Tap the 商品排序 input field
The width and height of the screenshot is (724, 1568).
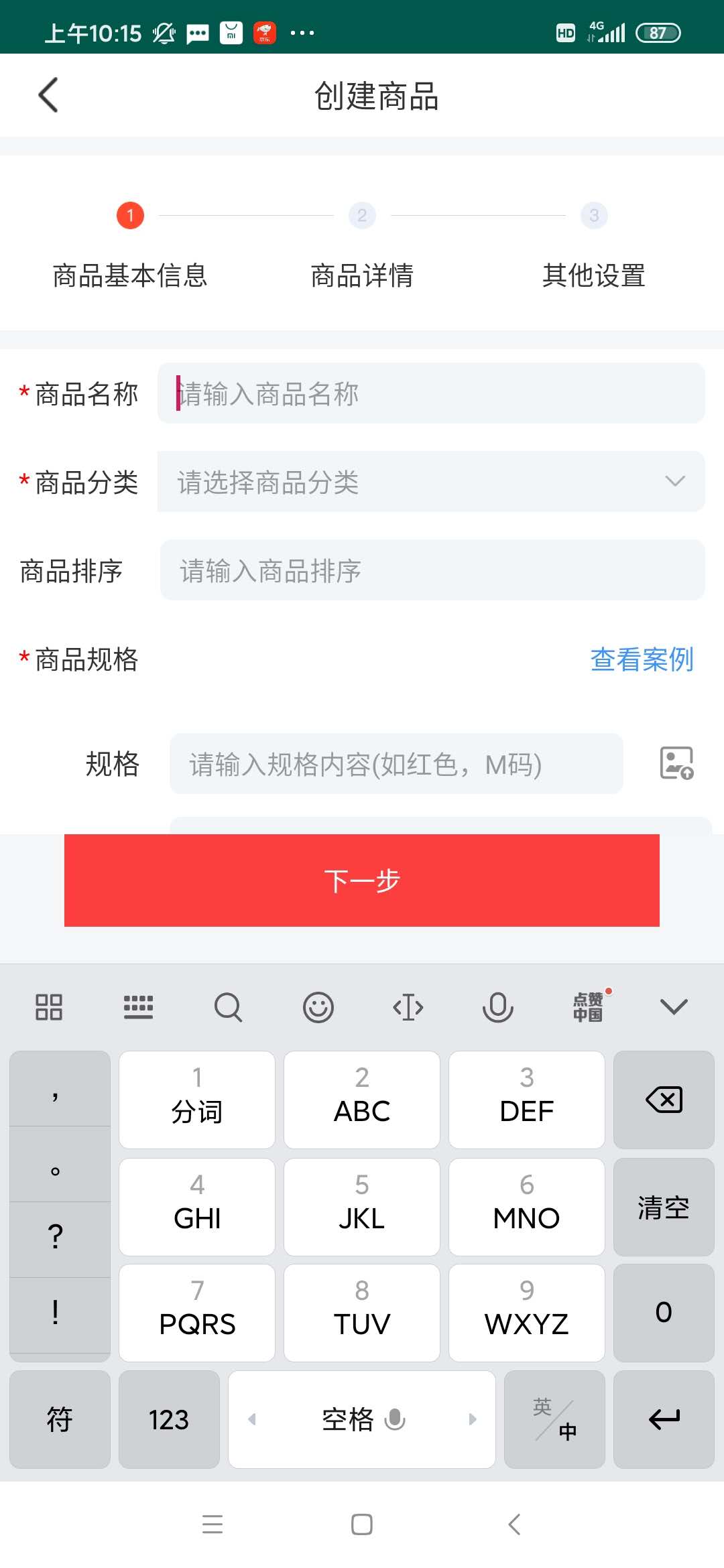(x=432, y=570)
